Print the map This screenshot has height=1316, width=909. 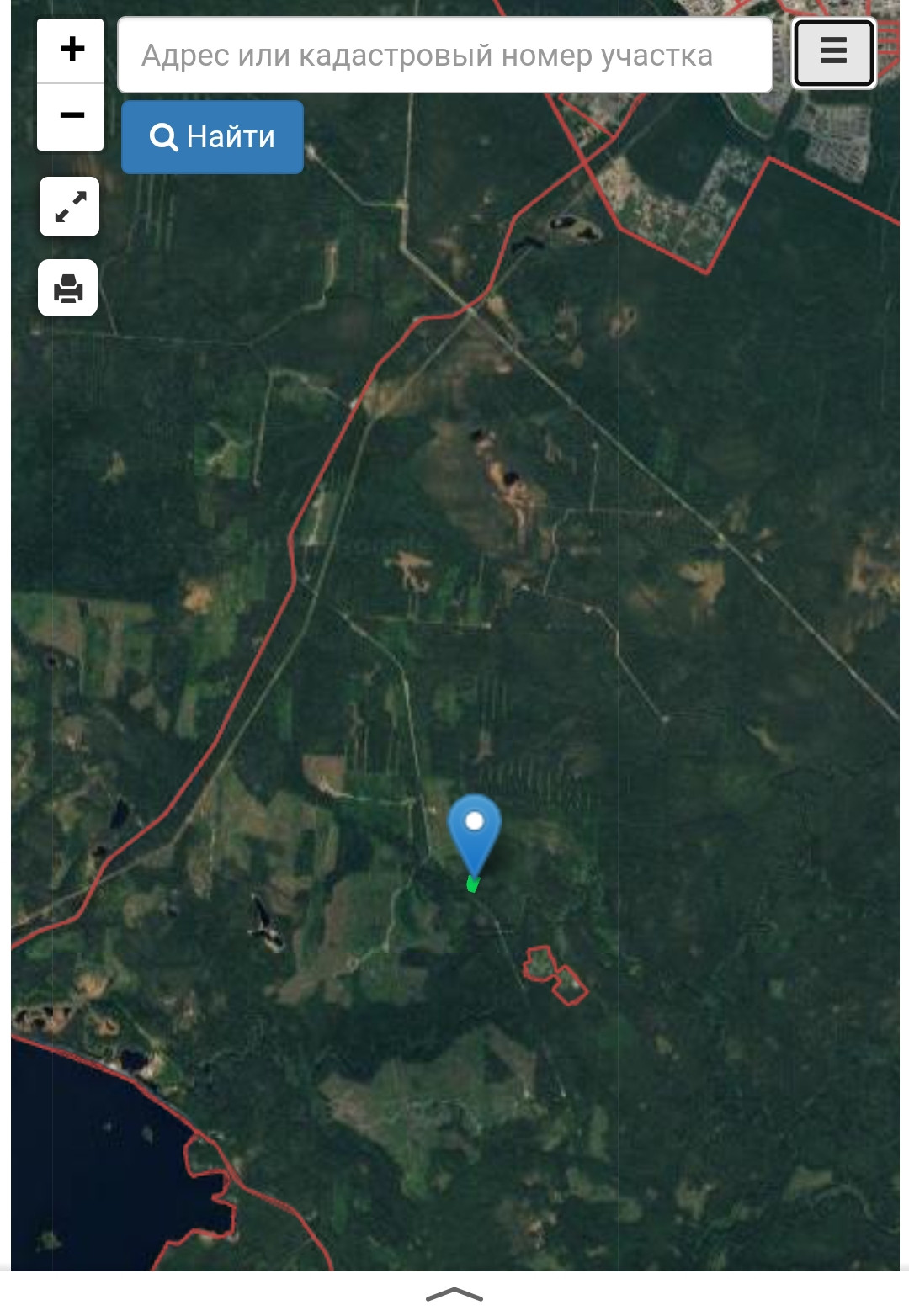tap(68, 289)
